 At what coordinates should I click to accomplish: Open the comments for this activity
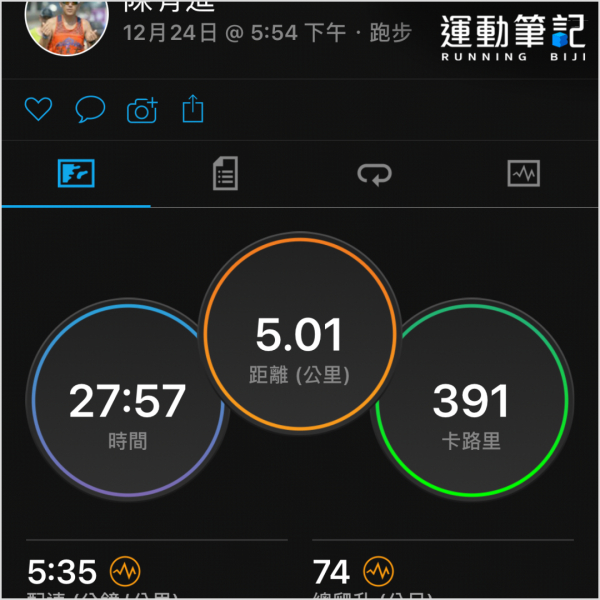[x=90, y=109]
